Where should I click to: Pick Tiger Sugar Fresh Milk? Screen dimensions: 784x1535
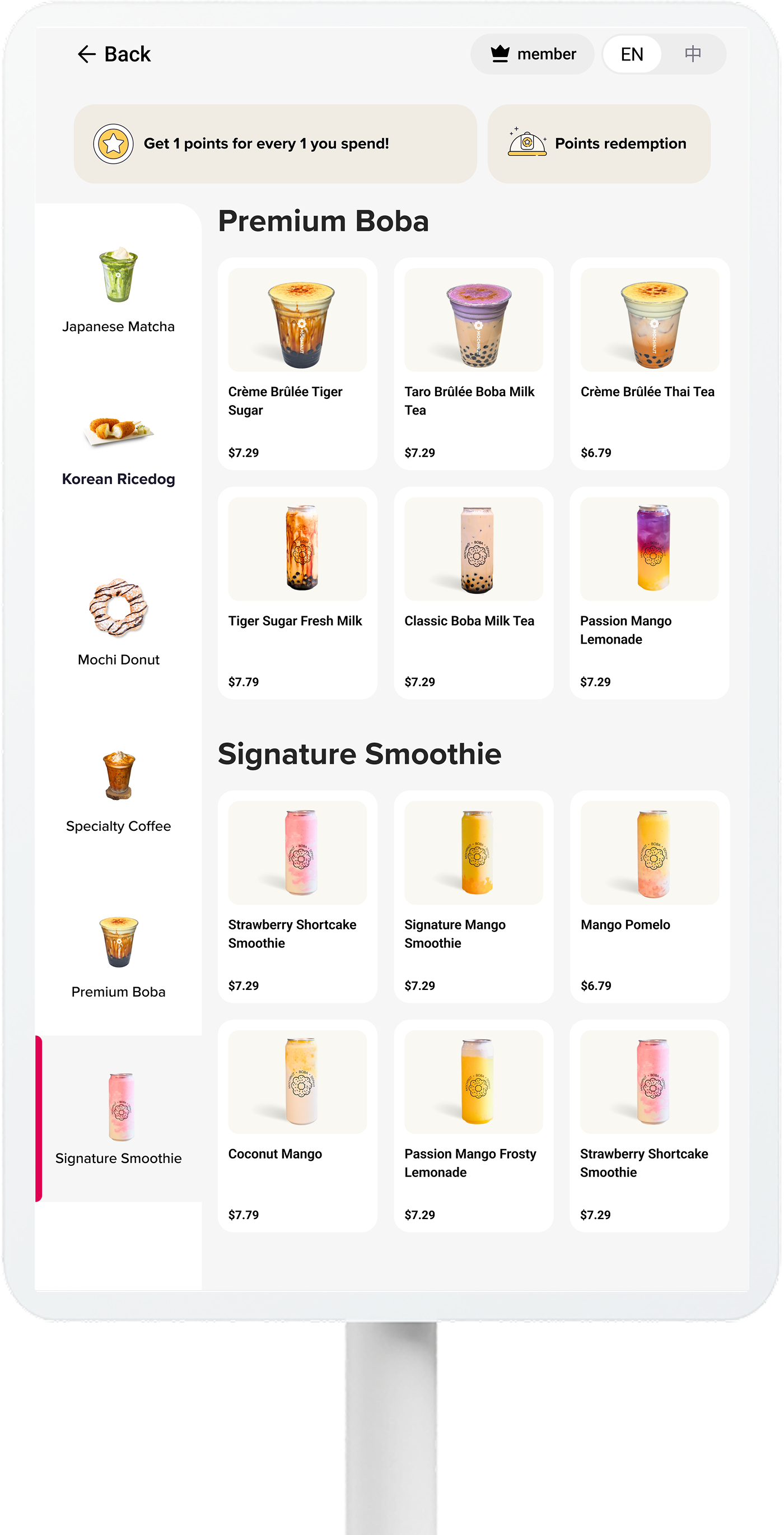[297, 593]
